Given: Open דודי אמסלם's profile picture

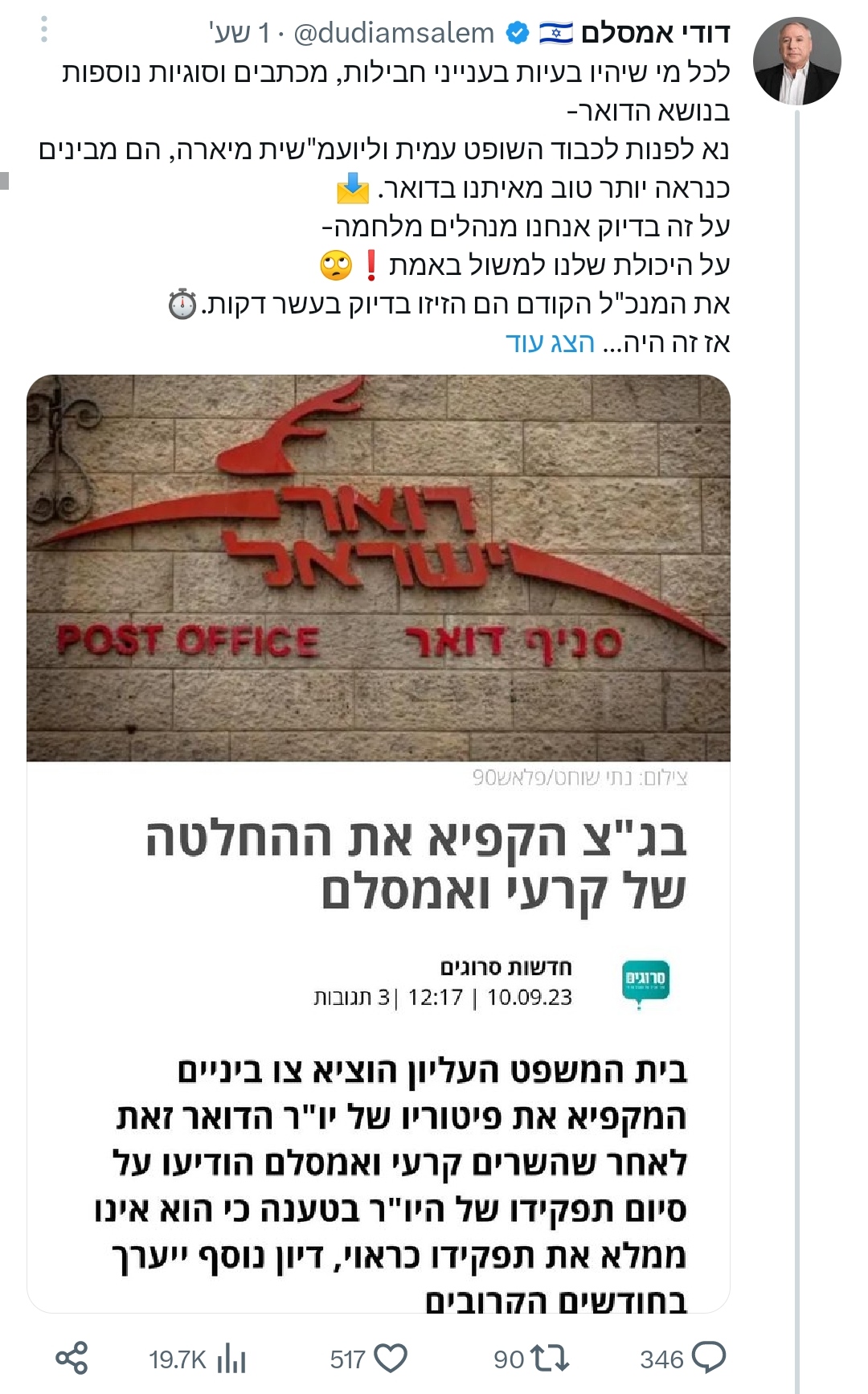Looking at the screenshot, I should click(796, 61).
